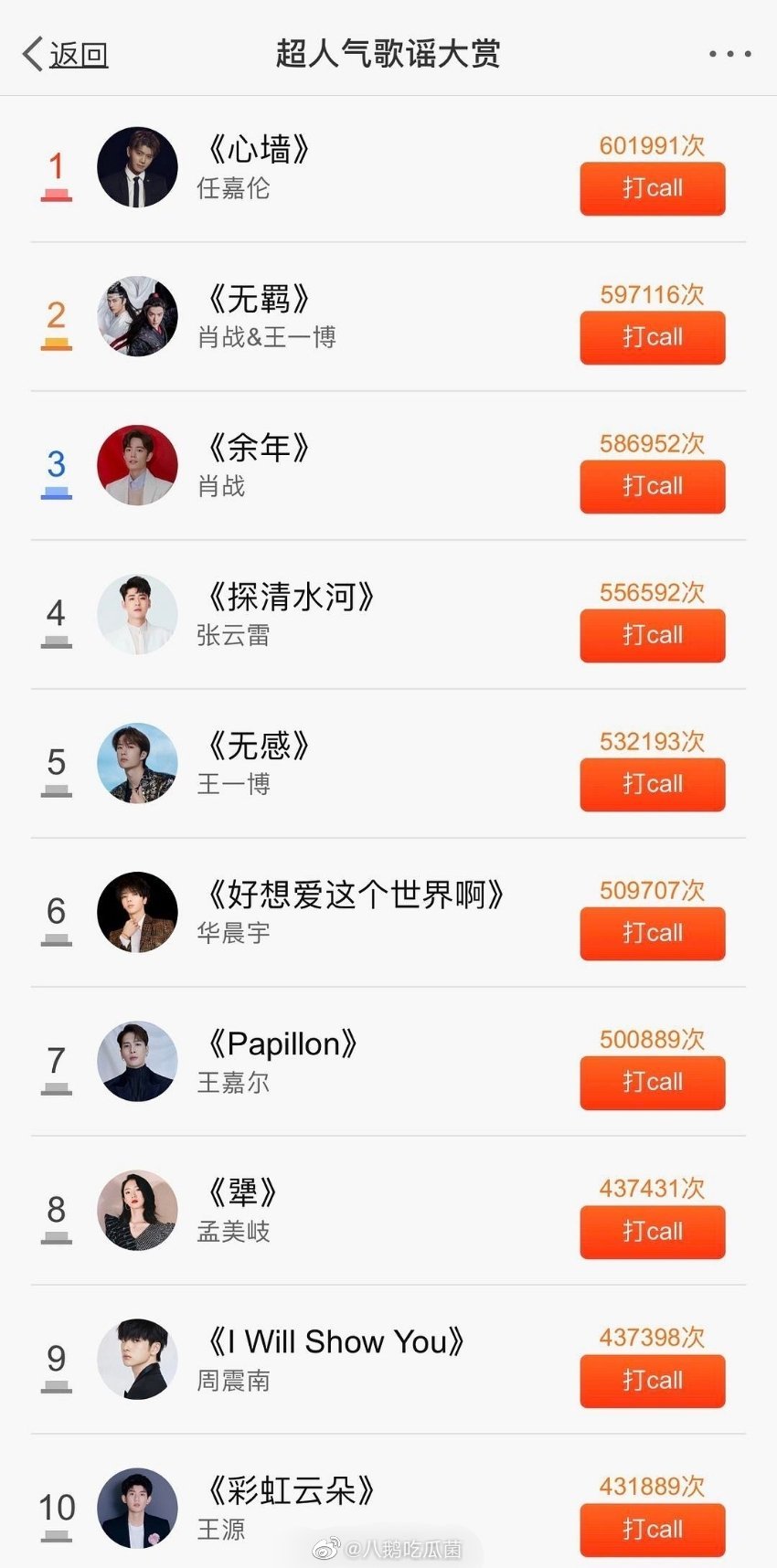This screenshot has width=777, height=1568.
Task: Tap 打call for 《彩虹云朵》 by 王源
Action: 652,1530
